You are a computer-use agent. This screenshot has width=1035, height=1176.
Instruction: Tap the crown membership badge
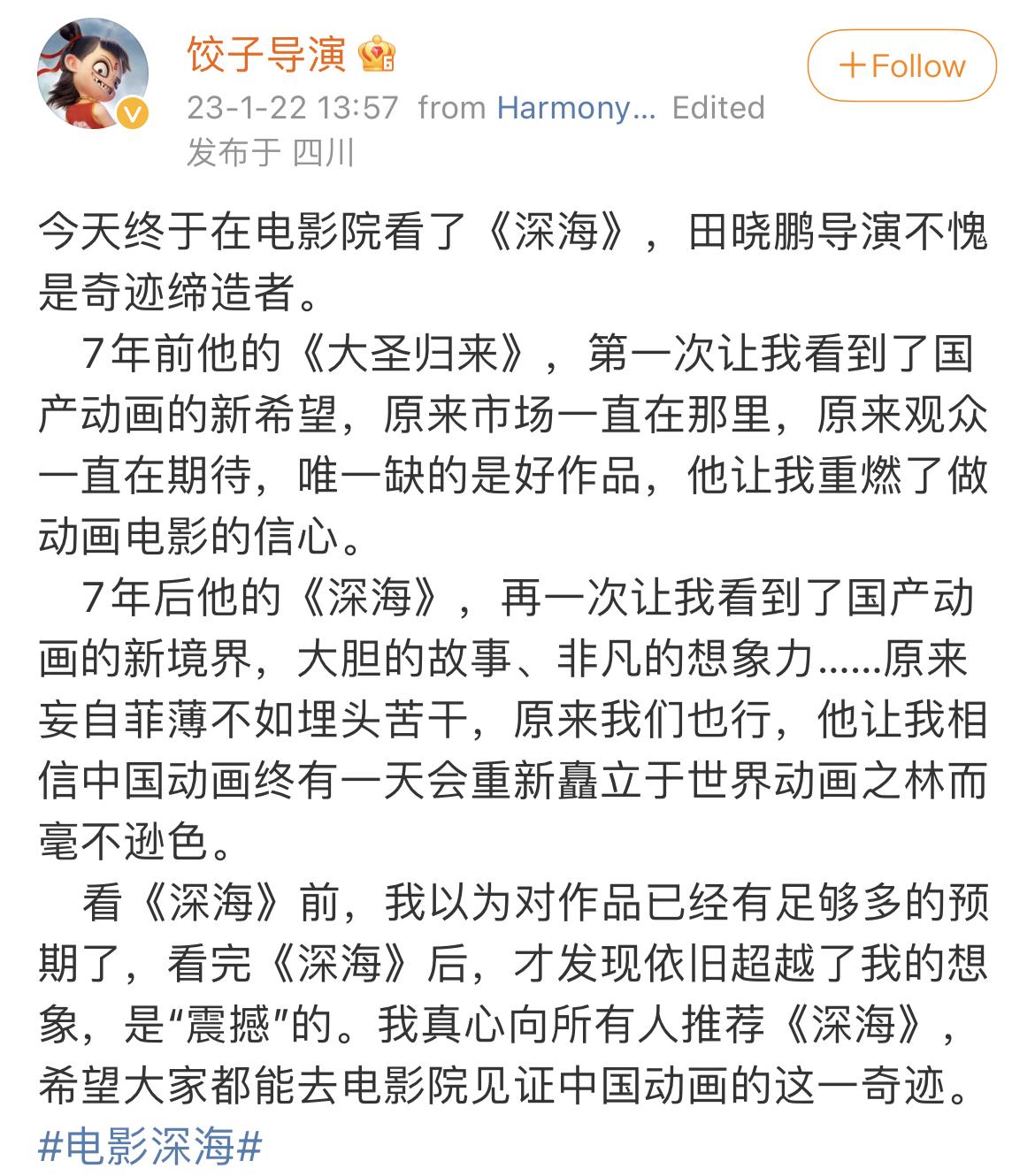[x=378, y=57]
